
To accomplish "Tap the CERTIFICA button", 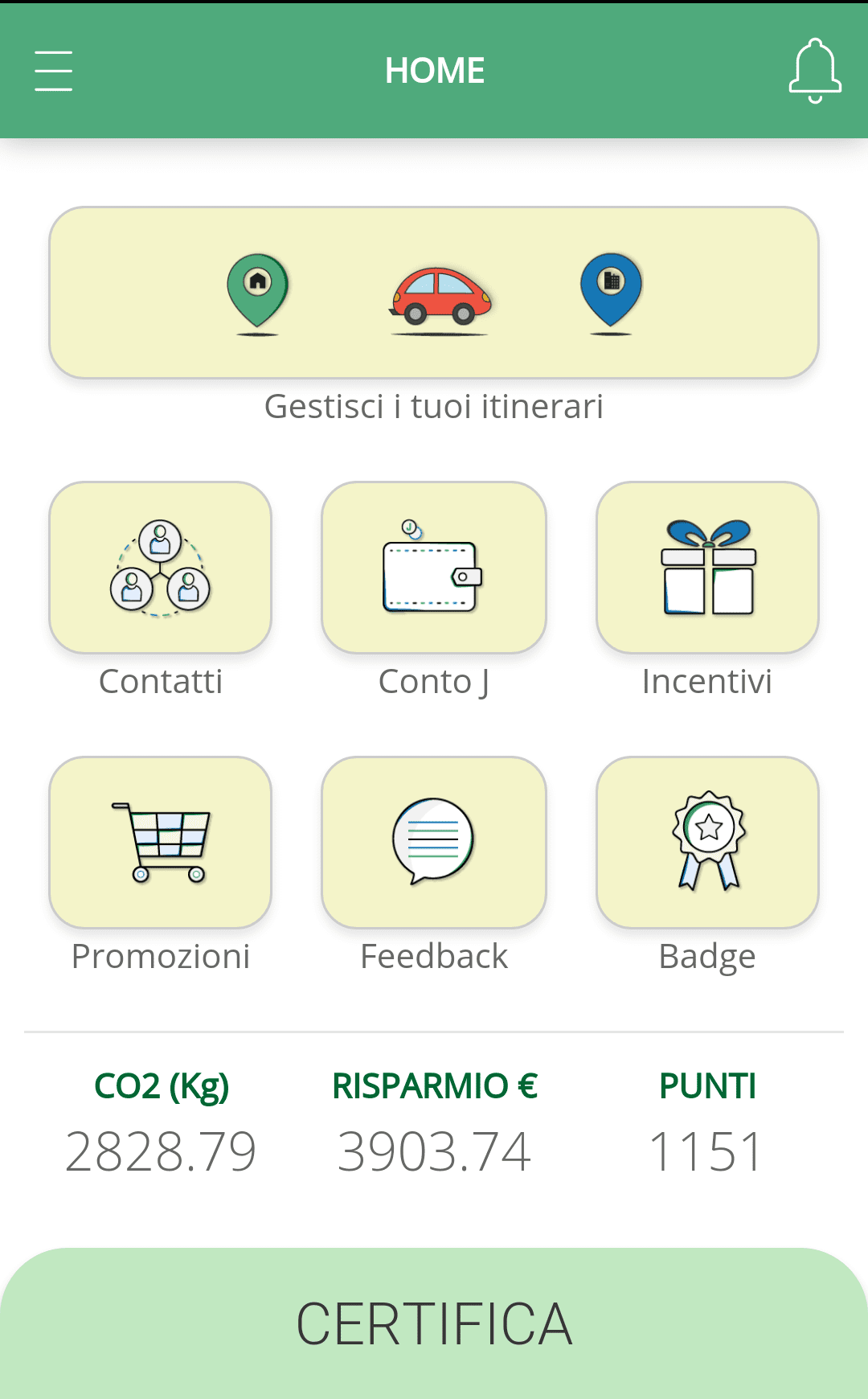I will 434,1323.
